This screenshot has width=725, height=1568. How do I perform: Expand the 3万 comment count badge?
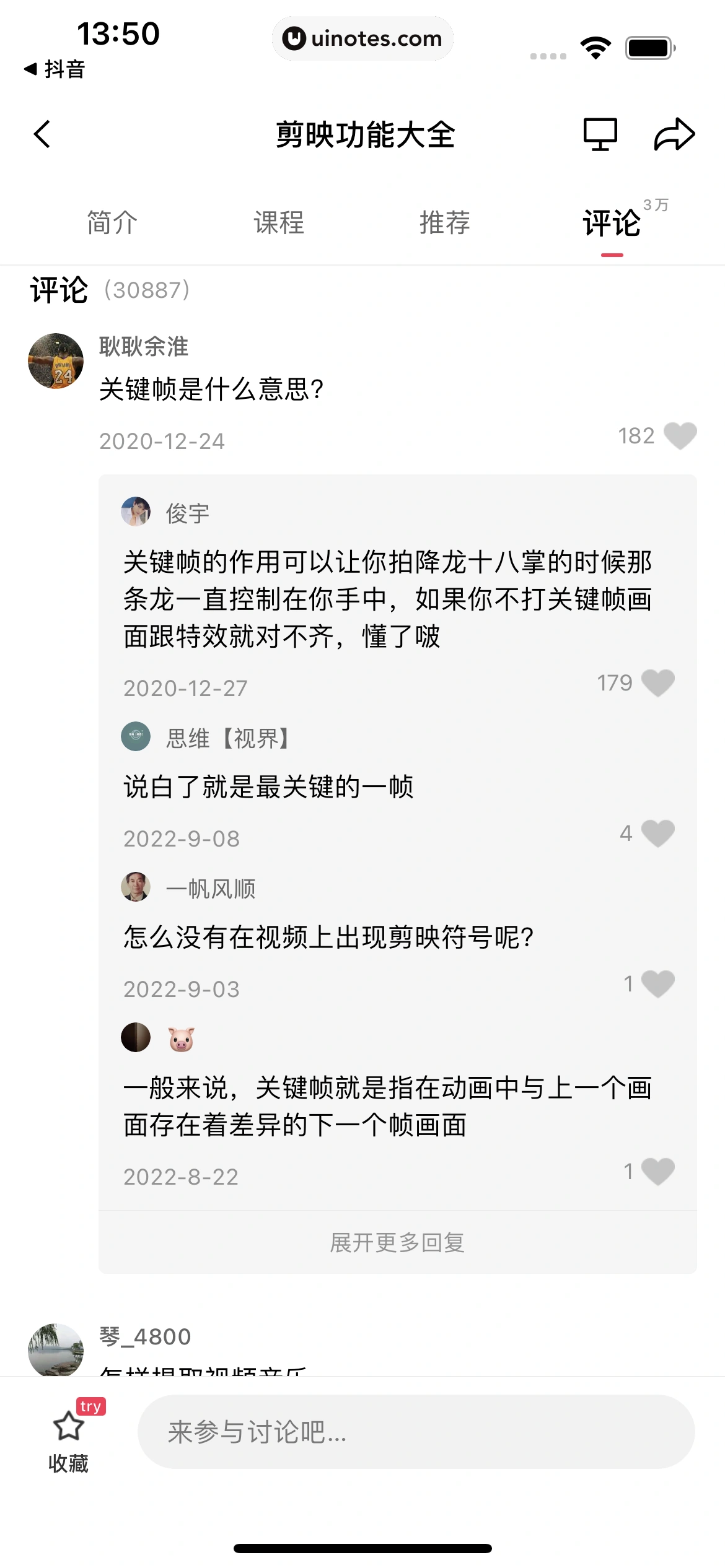coord(656,205)
